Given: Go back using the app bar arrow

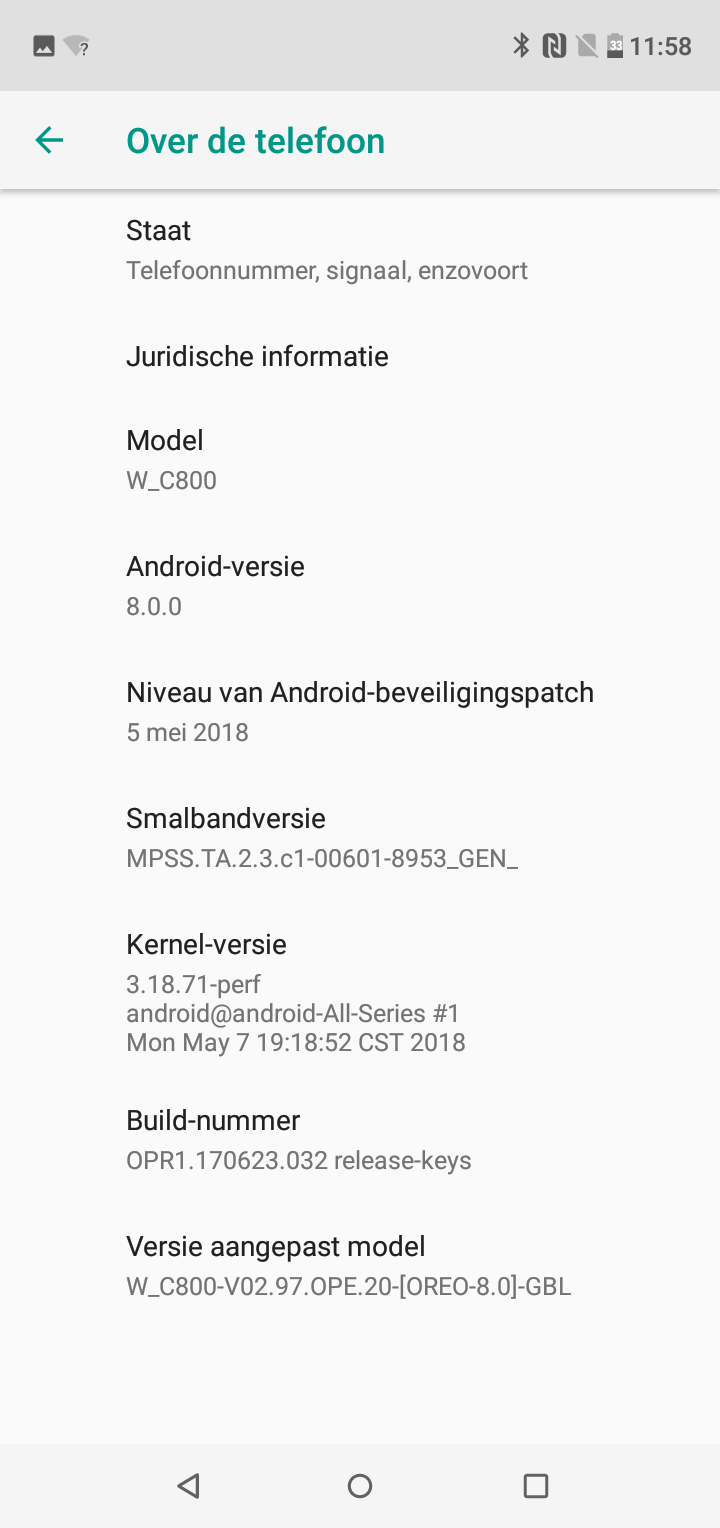Looking at the screenshot, I should 49,140.
